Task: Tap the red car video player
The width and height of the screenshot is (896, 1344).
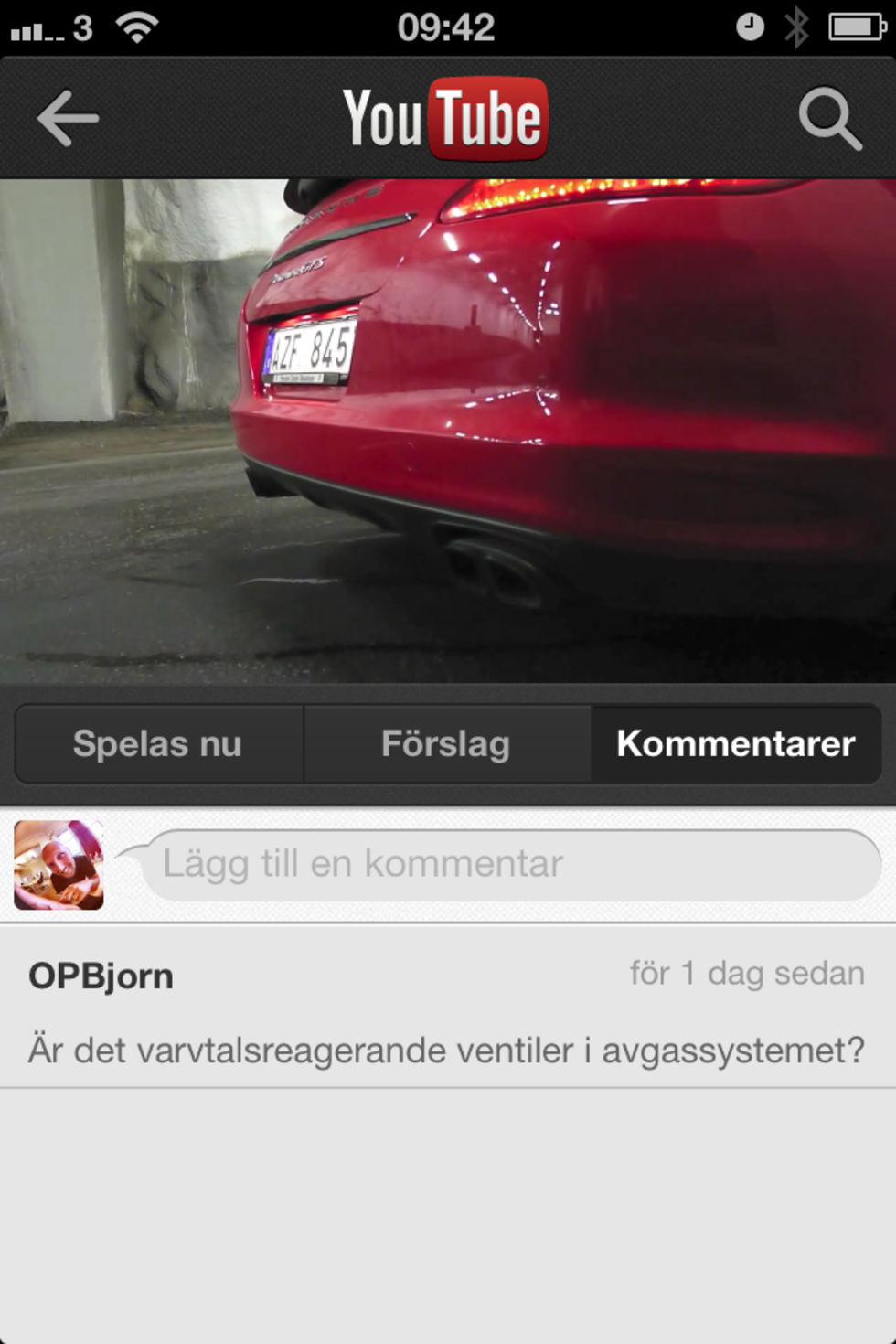Action: coord(448,430)
